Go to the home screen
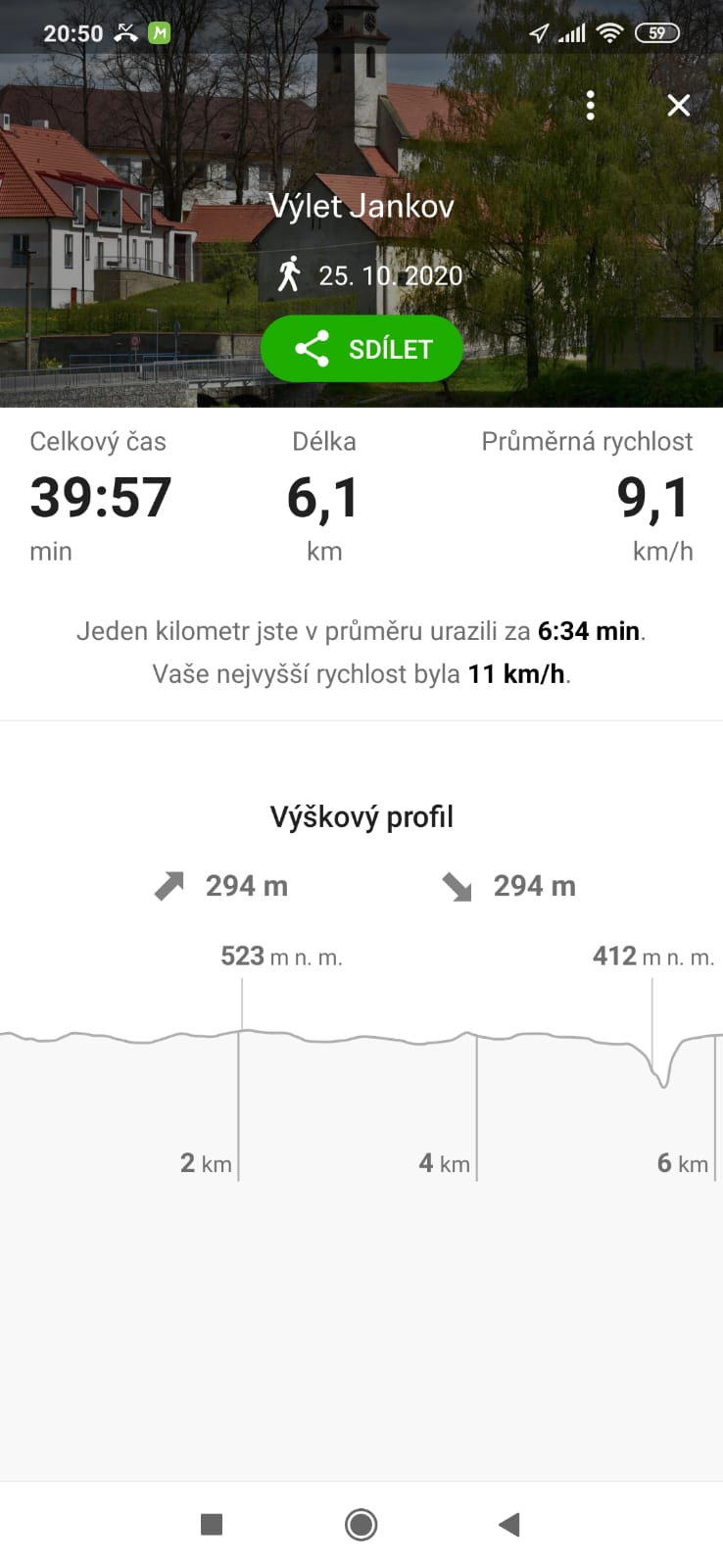The width and height of the screenshot is (723, 1568). tap(361, 1524)
